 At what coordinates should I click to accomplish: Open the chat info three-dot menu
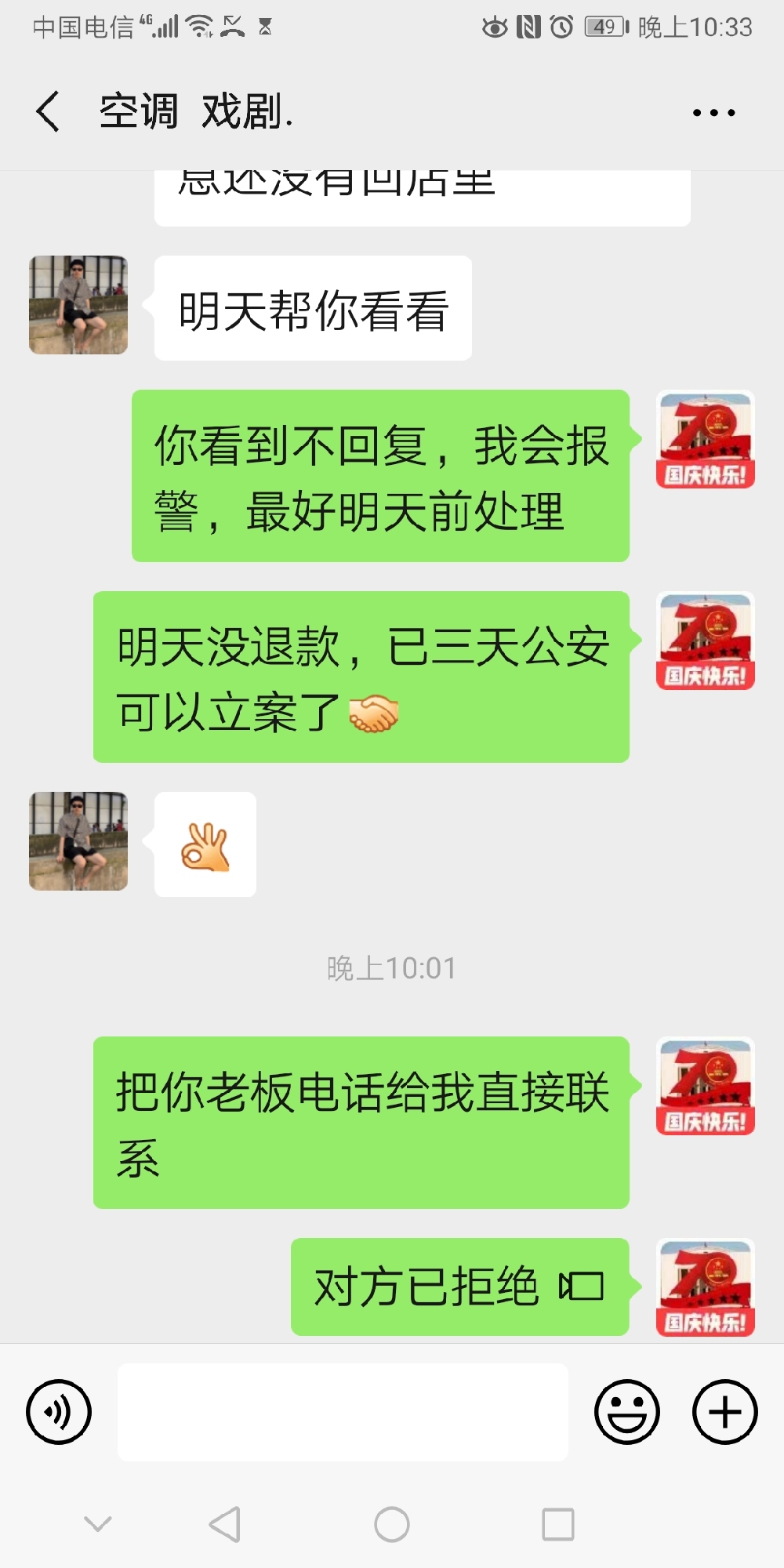coord(713,113)
